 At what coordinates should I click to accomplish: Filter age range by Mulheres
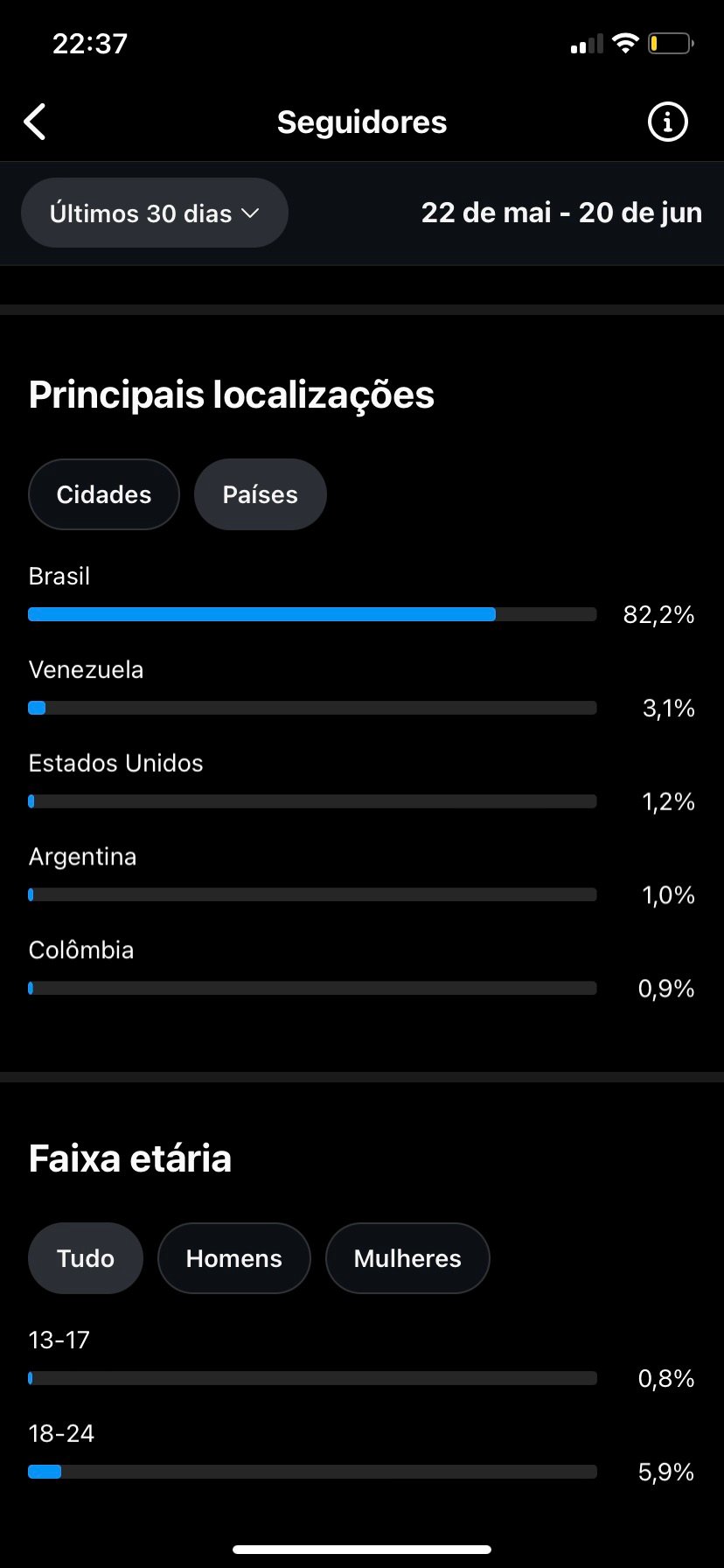point(407,1258)
